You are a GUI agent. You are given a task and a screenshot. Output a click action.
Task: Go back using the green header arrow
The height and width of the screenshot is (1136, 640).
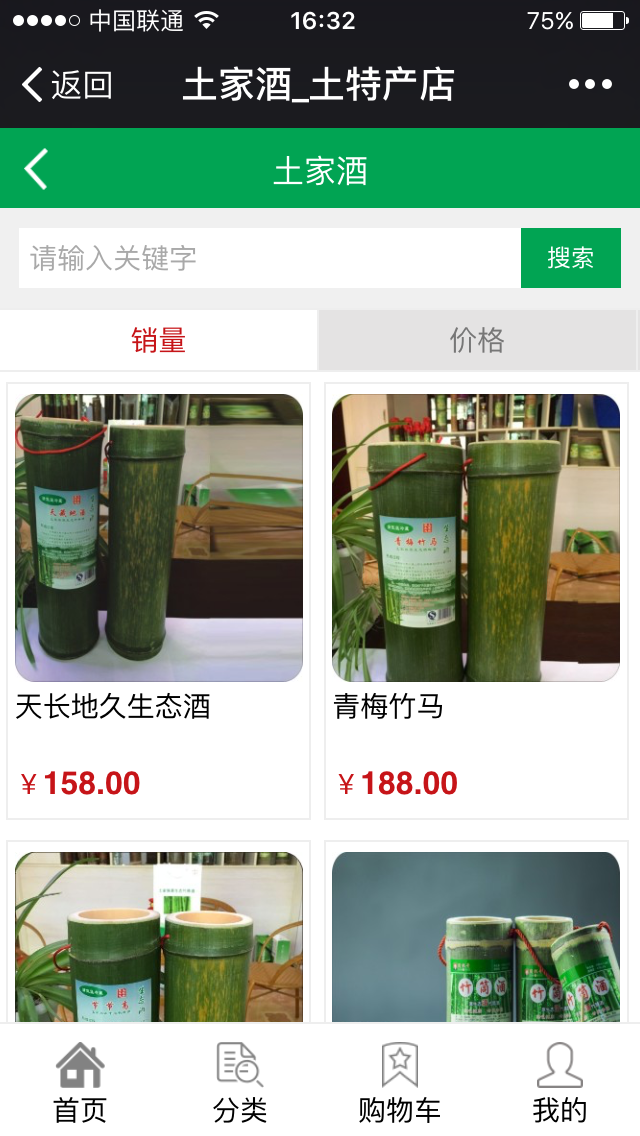[x=36, y=169]
